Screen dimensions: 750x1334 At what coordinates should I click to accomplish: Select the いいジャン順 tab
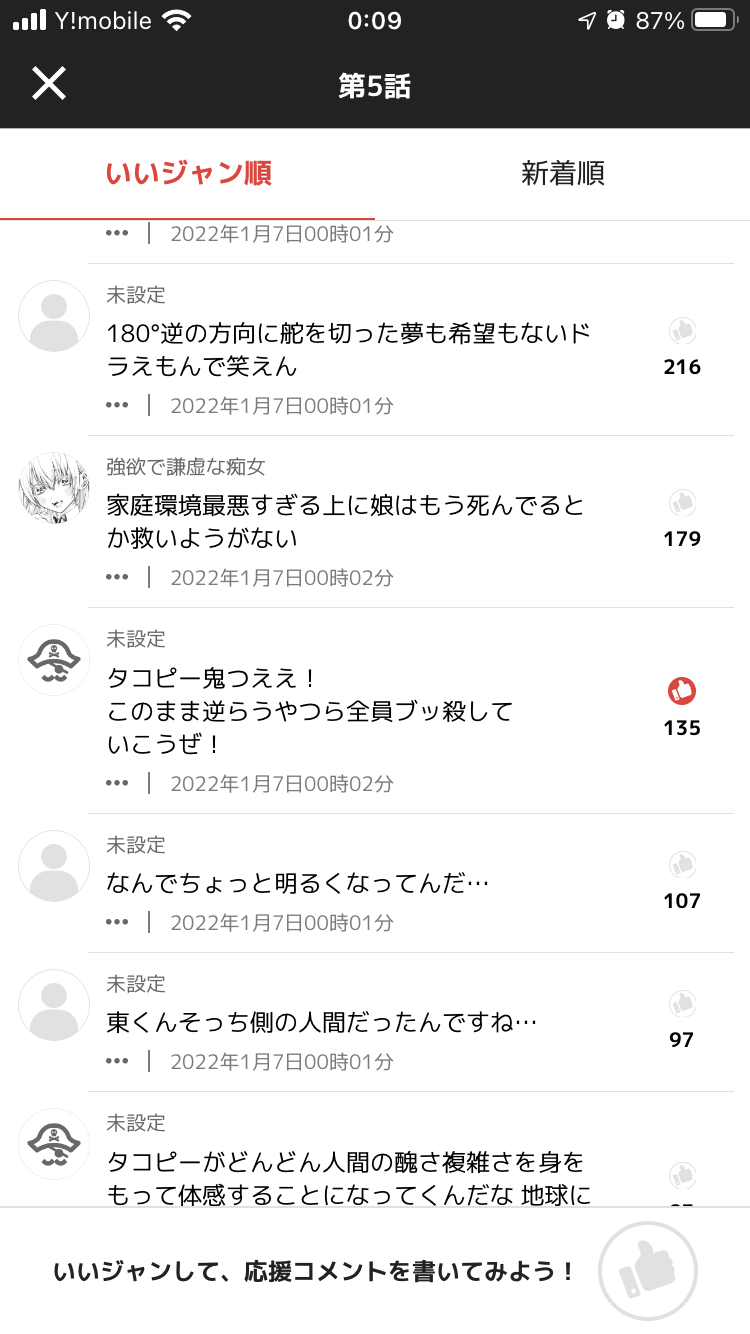(x=188, y=174)
